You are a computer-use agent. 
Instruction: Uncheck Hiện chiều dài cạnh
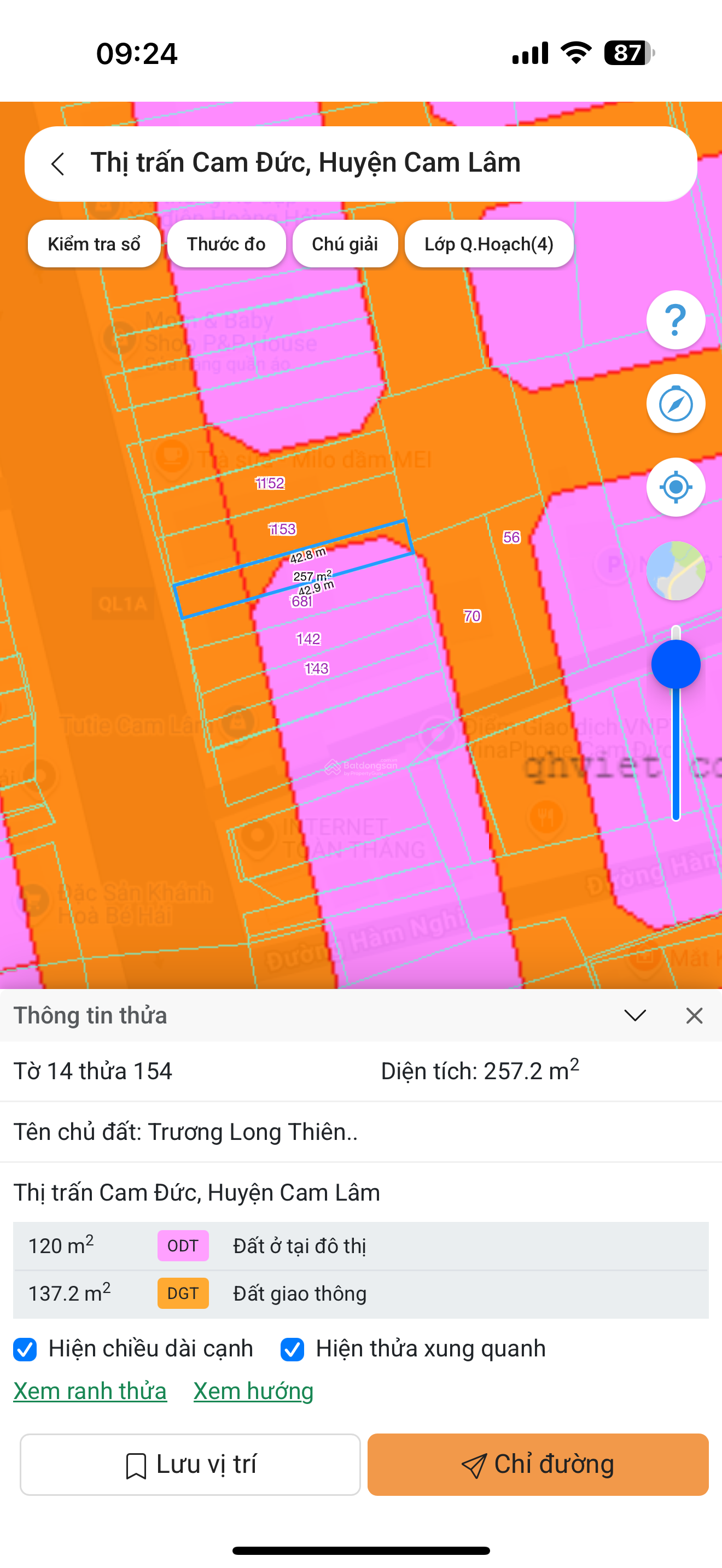coord(26,1349)
